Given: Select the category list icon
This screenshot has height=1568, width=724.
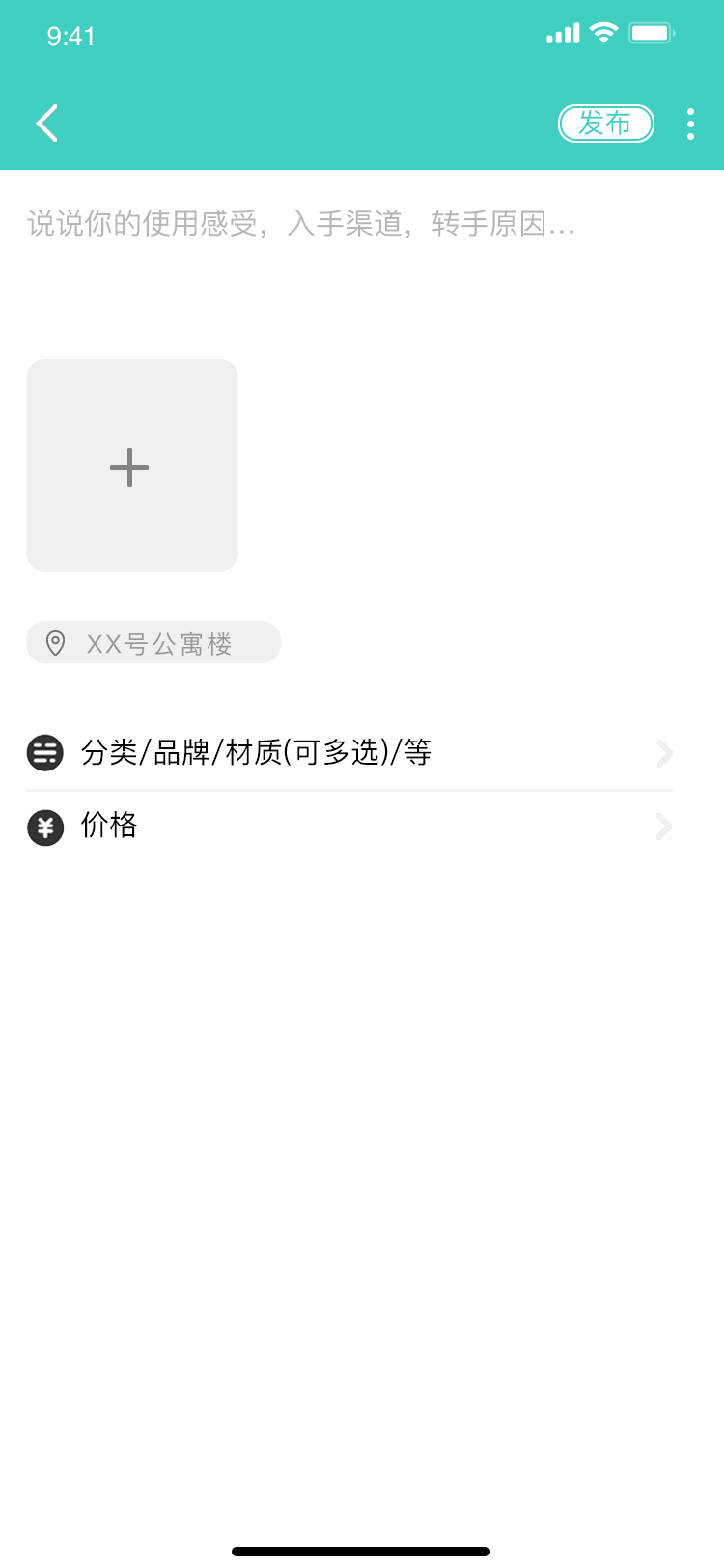Looking at the screenshot, I should (x=43, y=752).
